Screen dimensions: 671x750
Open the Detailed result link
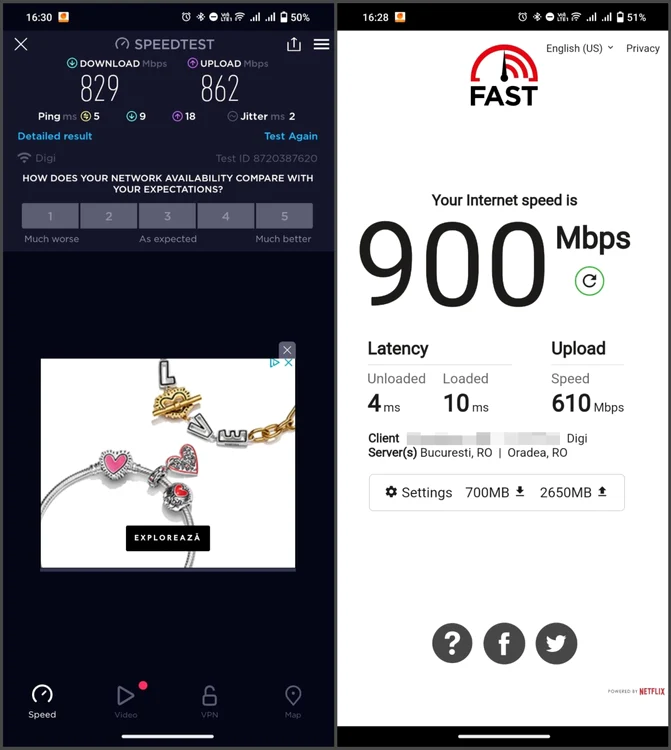(55, 136)
